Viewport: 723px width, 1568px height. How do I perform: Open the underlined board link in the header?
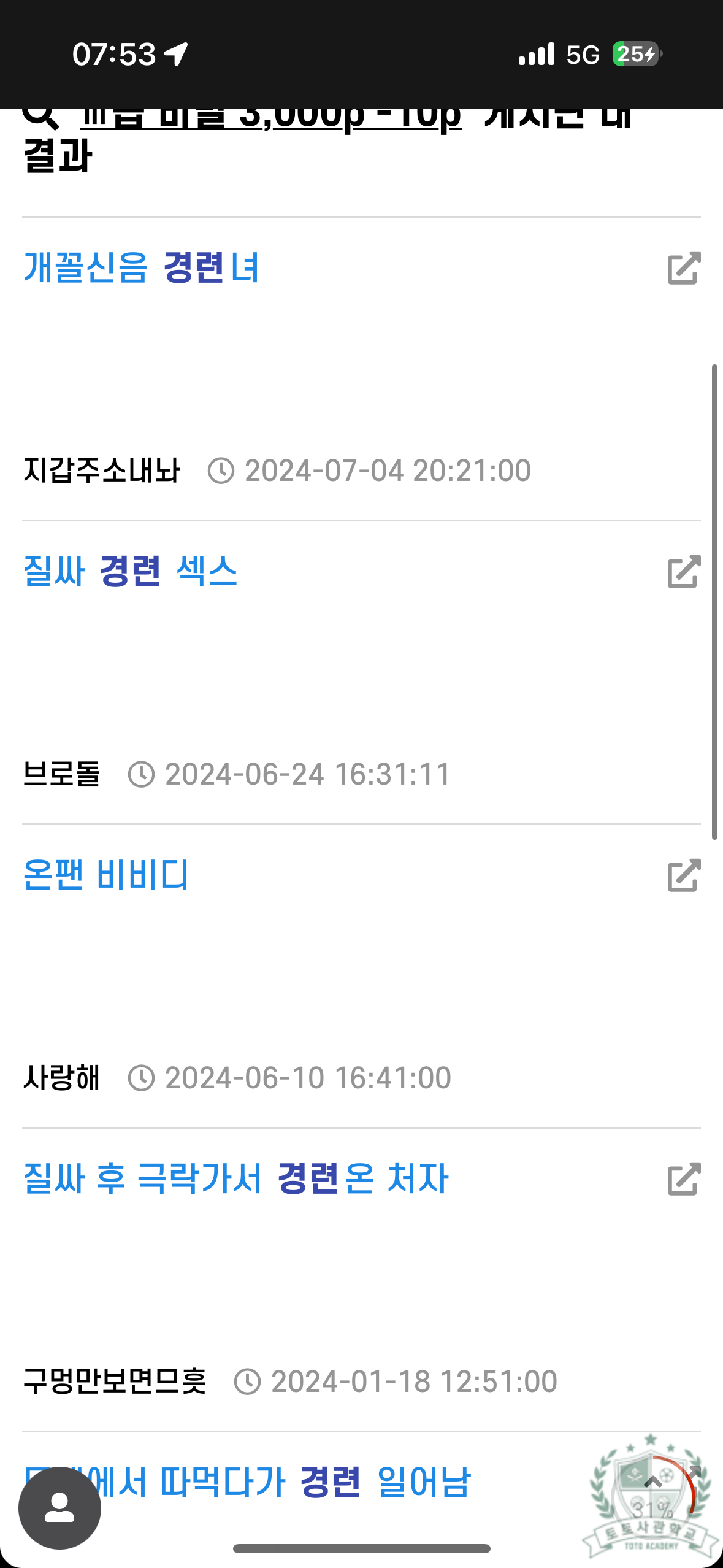270,117
